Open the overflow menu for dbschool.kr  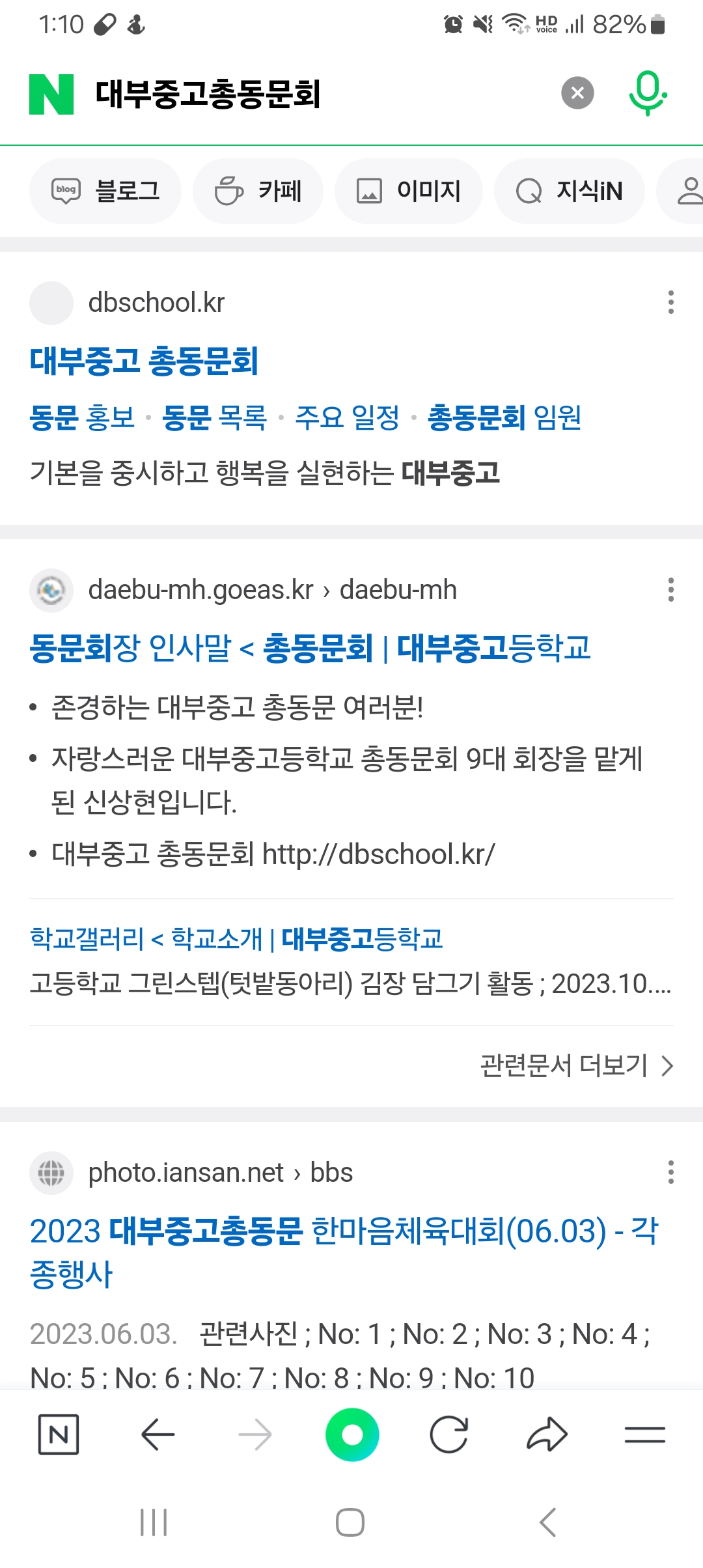coord(670,303)
